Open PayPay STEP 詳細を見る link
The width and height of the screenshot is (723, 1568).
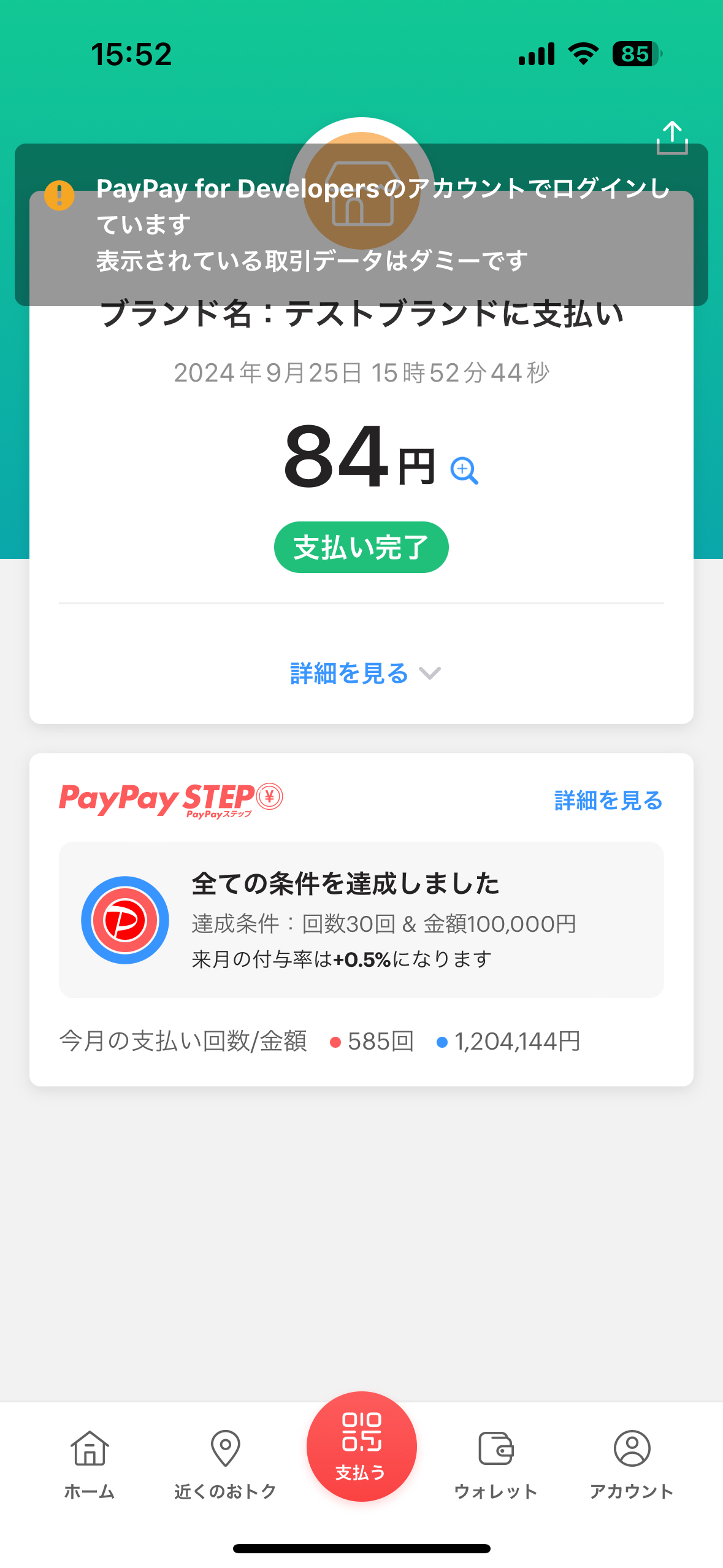608,801
